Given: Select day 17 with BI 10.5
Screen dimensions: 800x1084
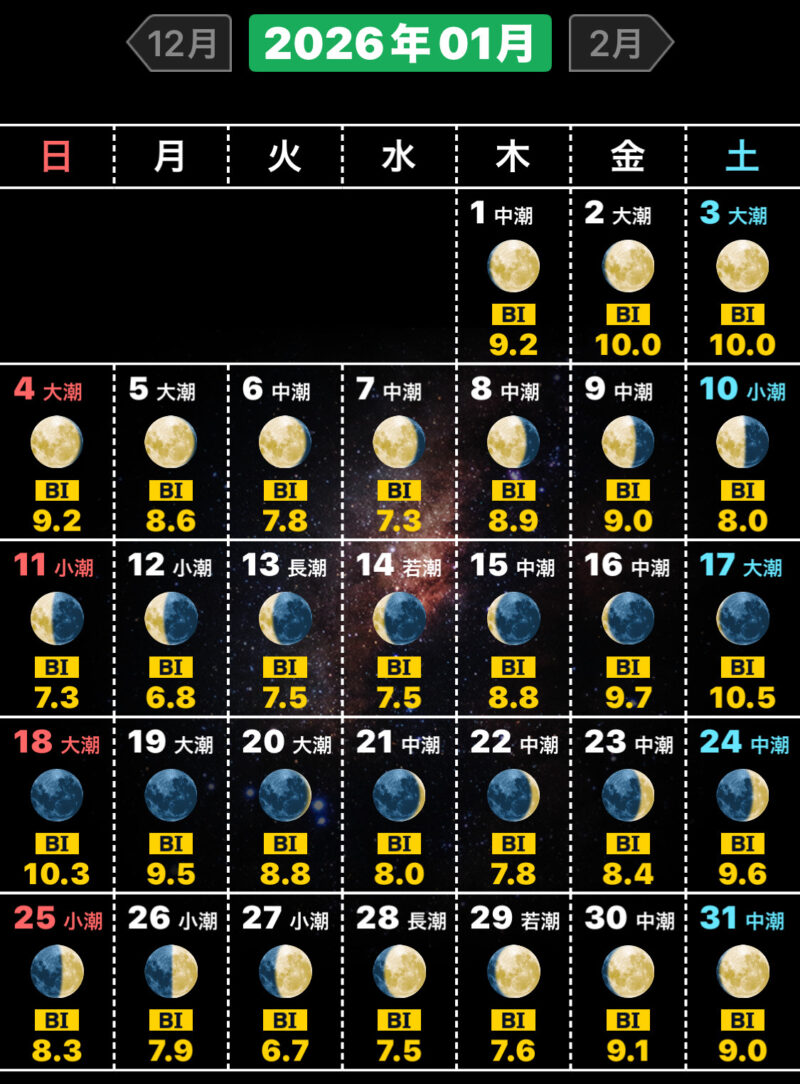Looking at the screenshot, I should click(x=742, y=628).
